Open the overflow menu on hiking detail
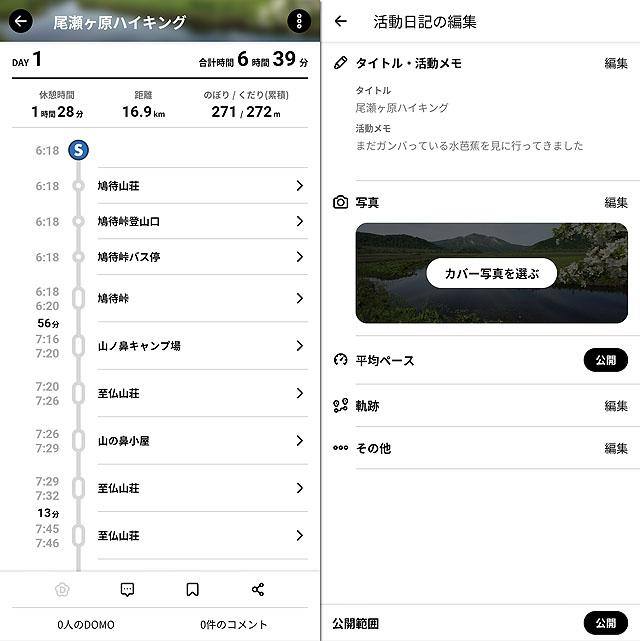 click(299, 21)
